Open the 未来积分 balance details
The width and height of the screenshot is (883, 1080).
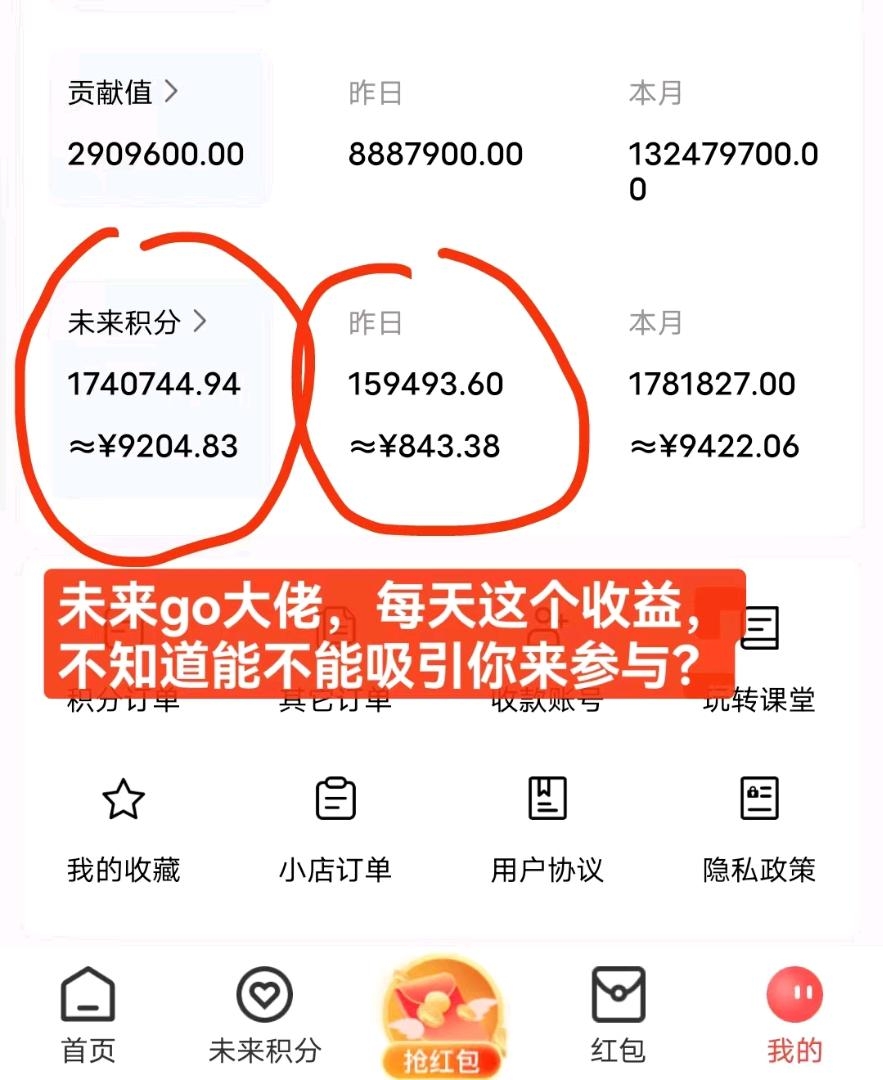(137, 322)
